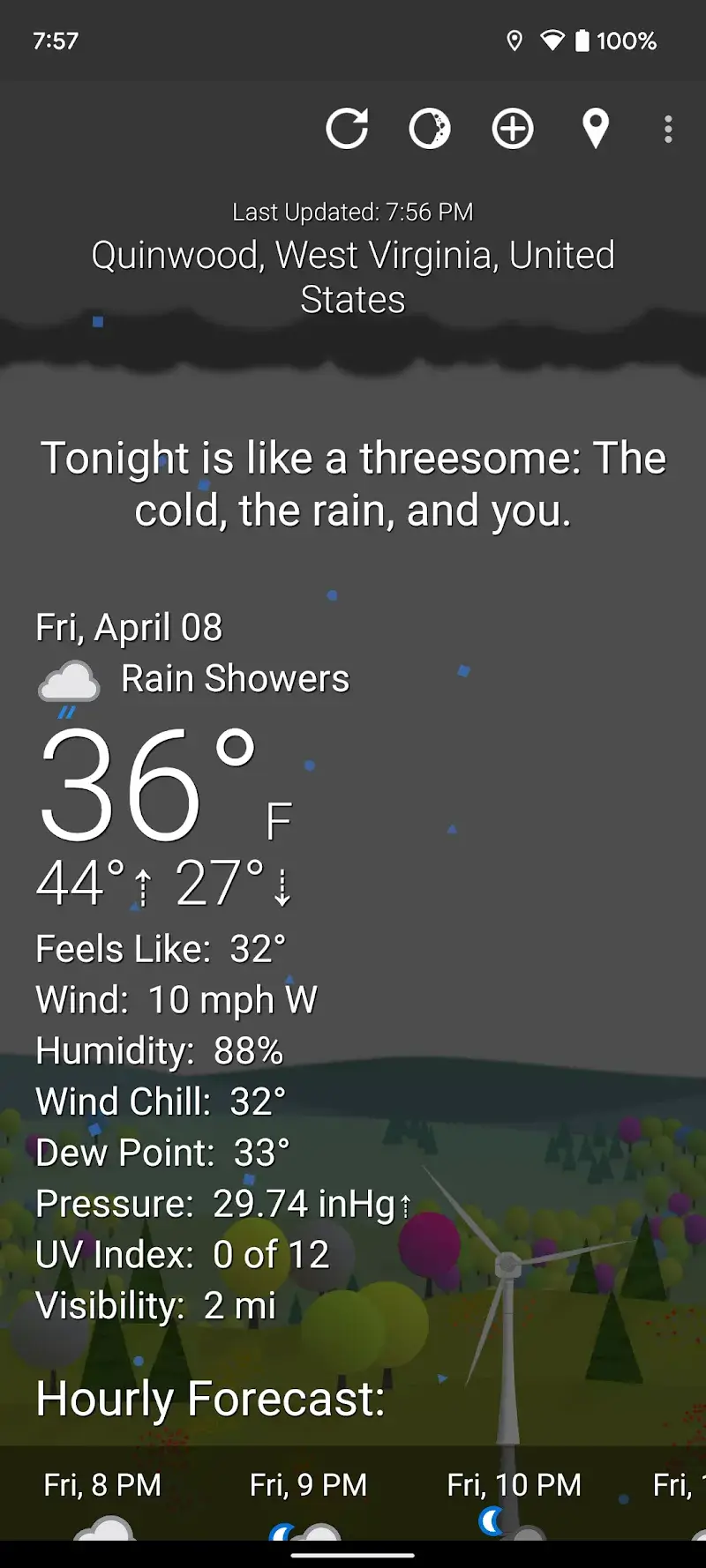The image size is (706, 1568).
Task: Open the overflow menu
Action: coord(667,128)
